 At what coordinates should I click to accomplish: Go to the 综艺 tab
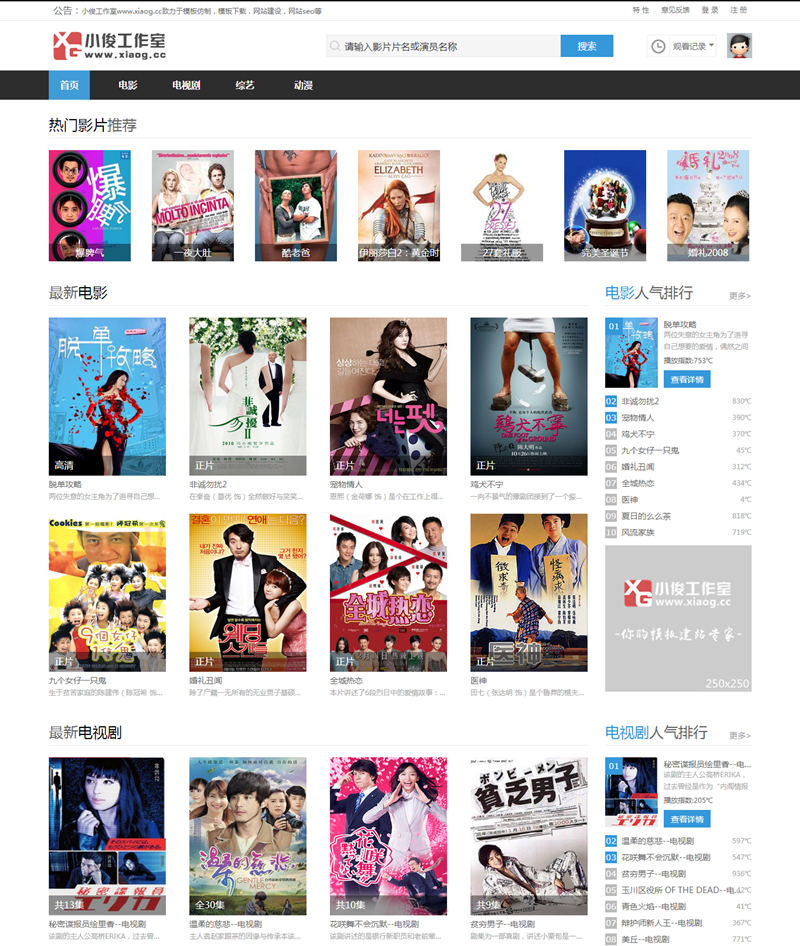[x=245, y=85]
